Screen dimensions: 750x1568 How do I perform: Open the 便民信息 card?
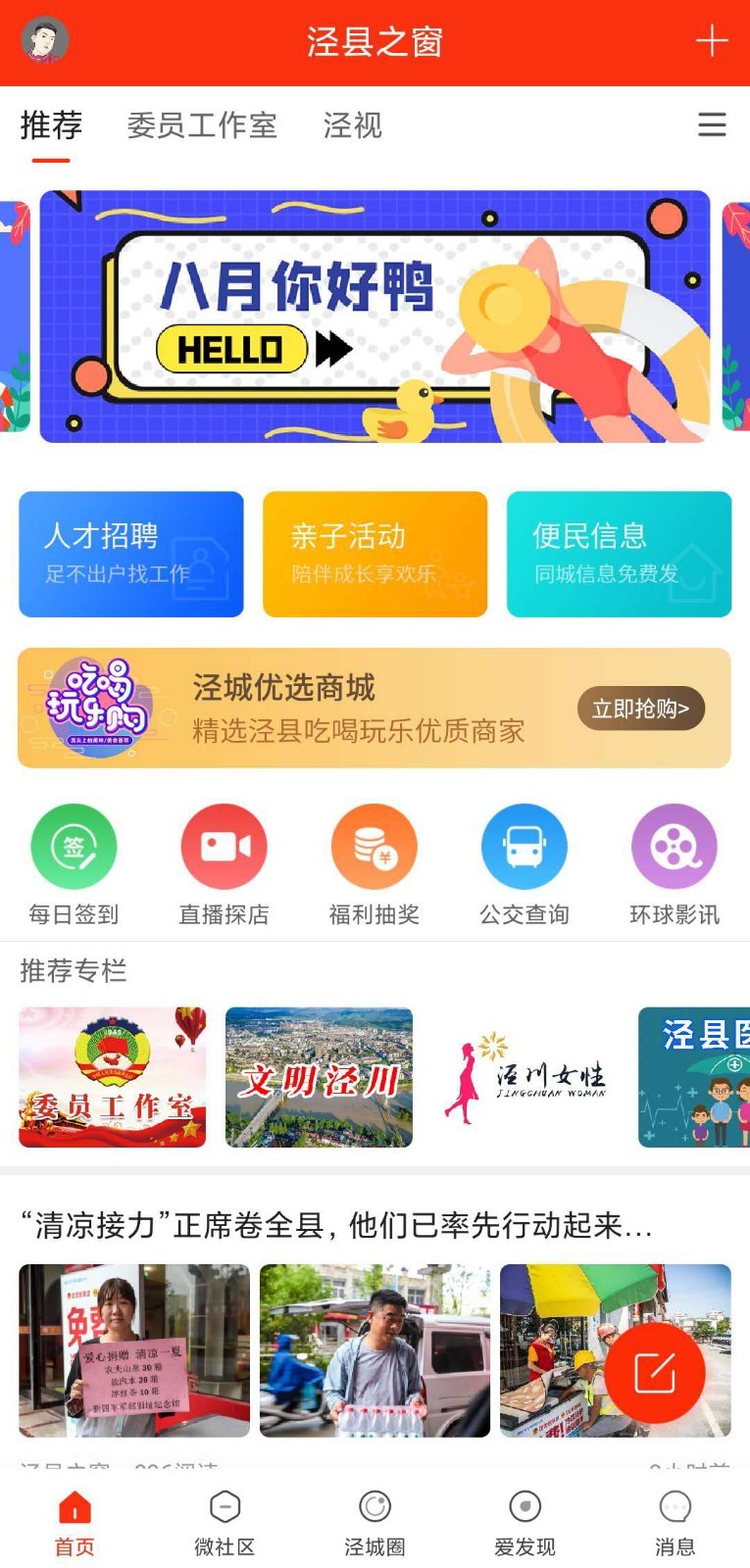click(619, 554)
